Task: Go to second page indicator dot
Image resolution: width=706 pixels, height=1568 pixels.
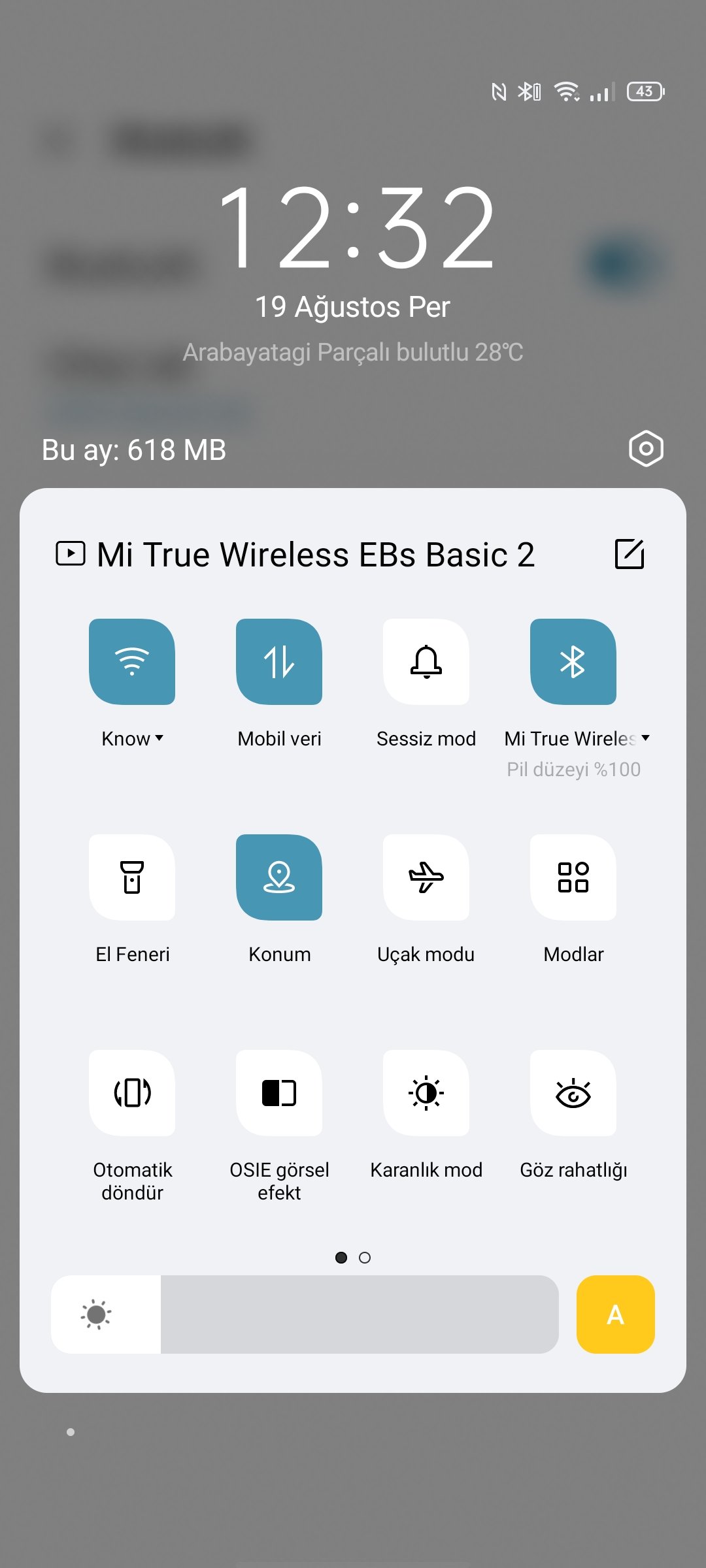Action: click(x=365, y=1258)
